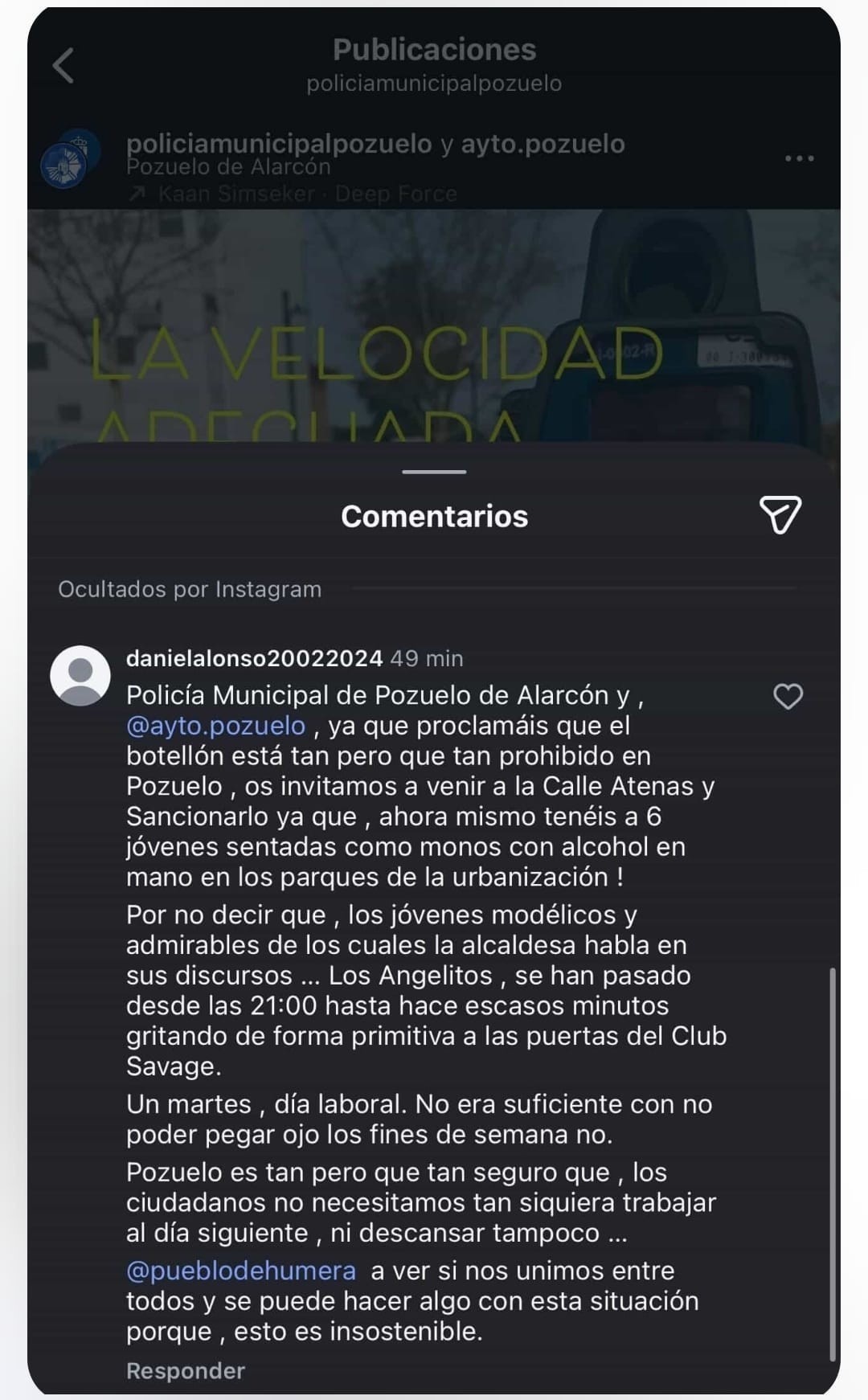View danielalonso20022024's profile picture
This screenshot has width=868, height=1400.
point(80,675)
